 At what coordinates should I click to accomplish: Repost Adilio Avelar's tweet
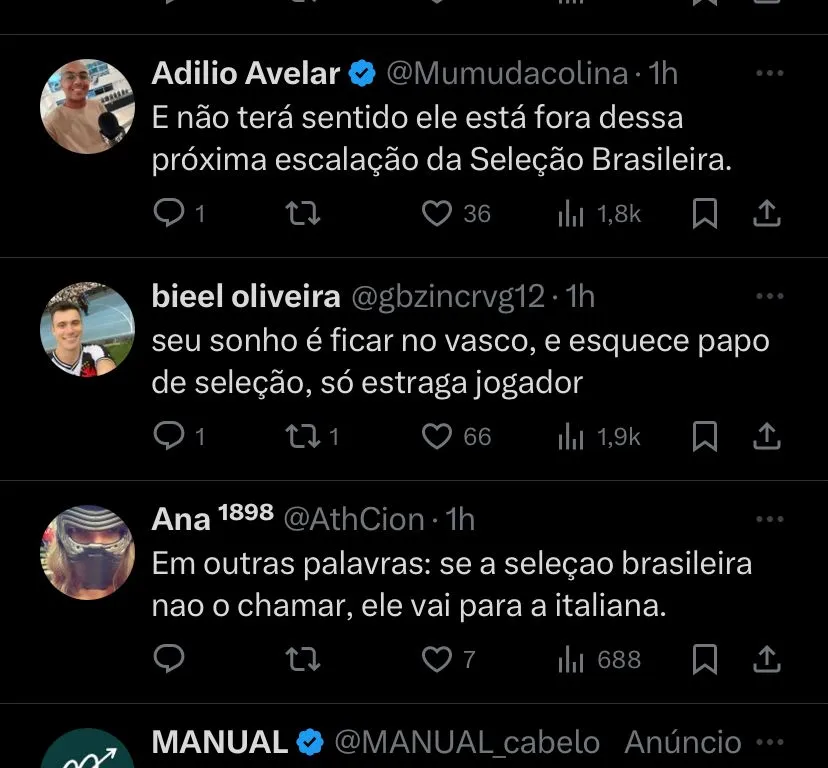point(302,213)
